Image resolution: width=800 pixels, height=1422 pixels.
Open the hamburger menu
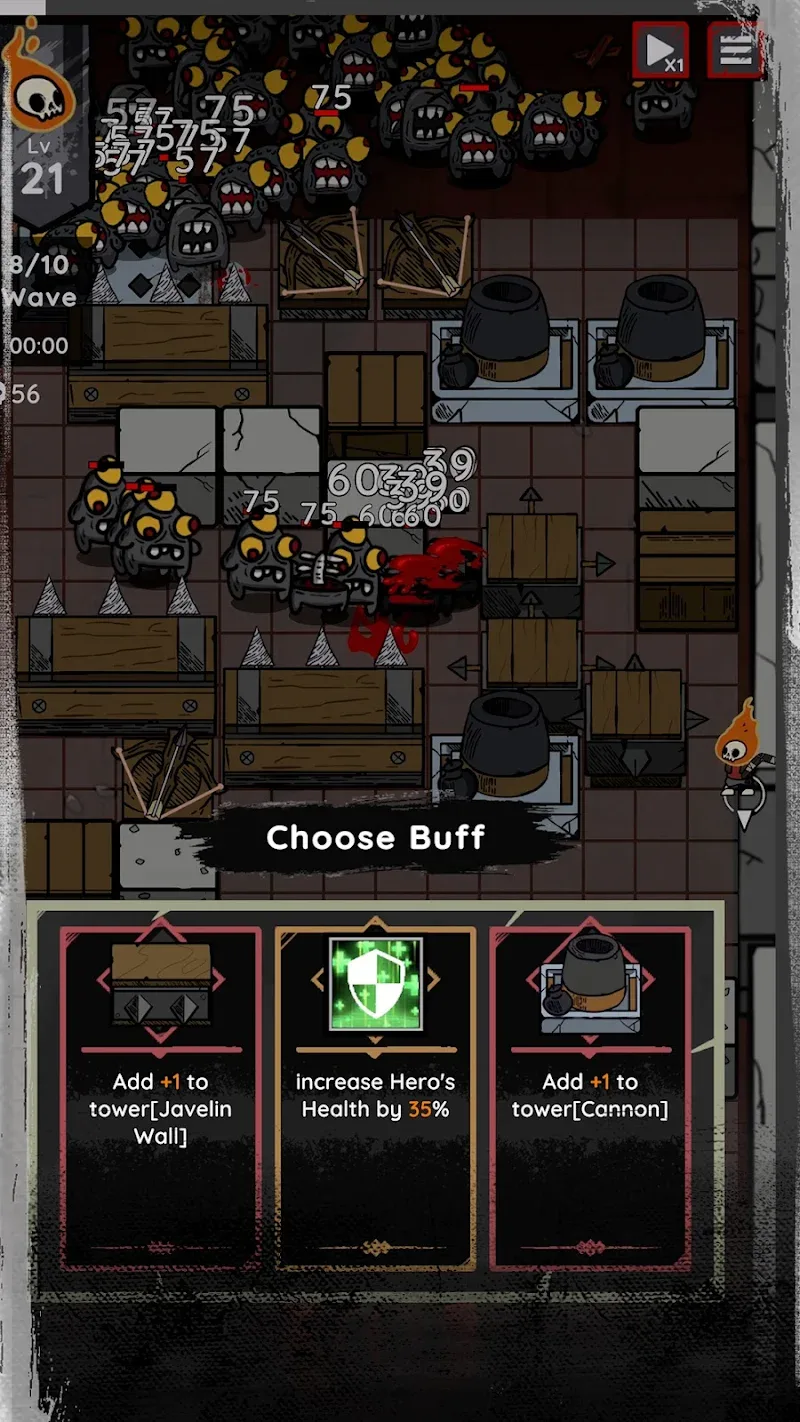735,50
